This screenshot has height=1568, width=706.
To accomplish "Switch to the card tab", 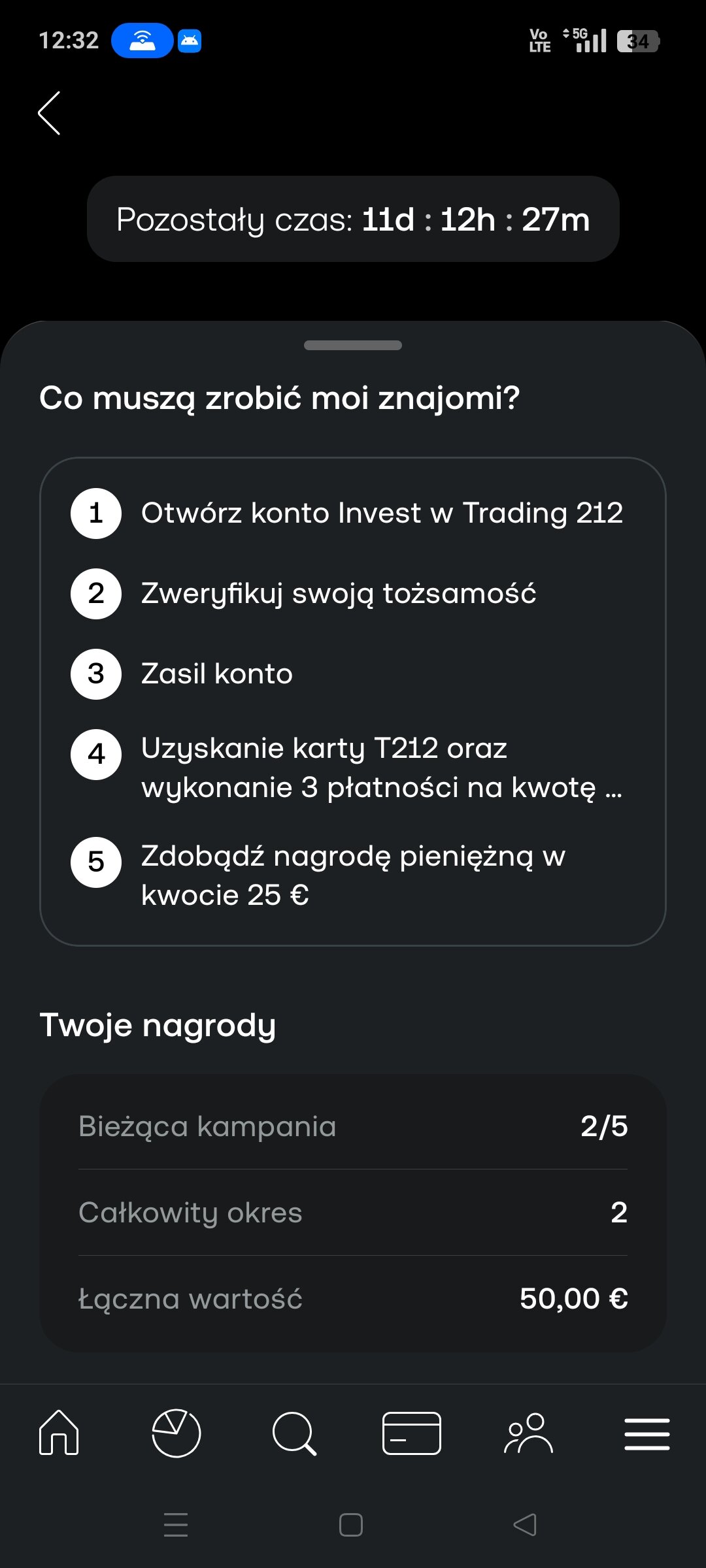I will pyautogui.click(x=412, y=1433).
